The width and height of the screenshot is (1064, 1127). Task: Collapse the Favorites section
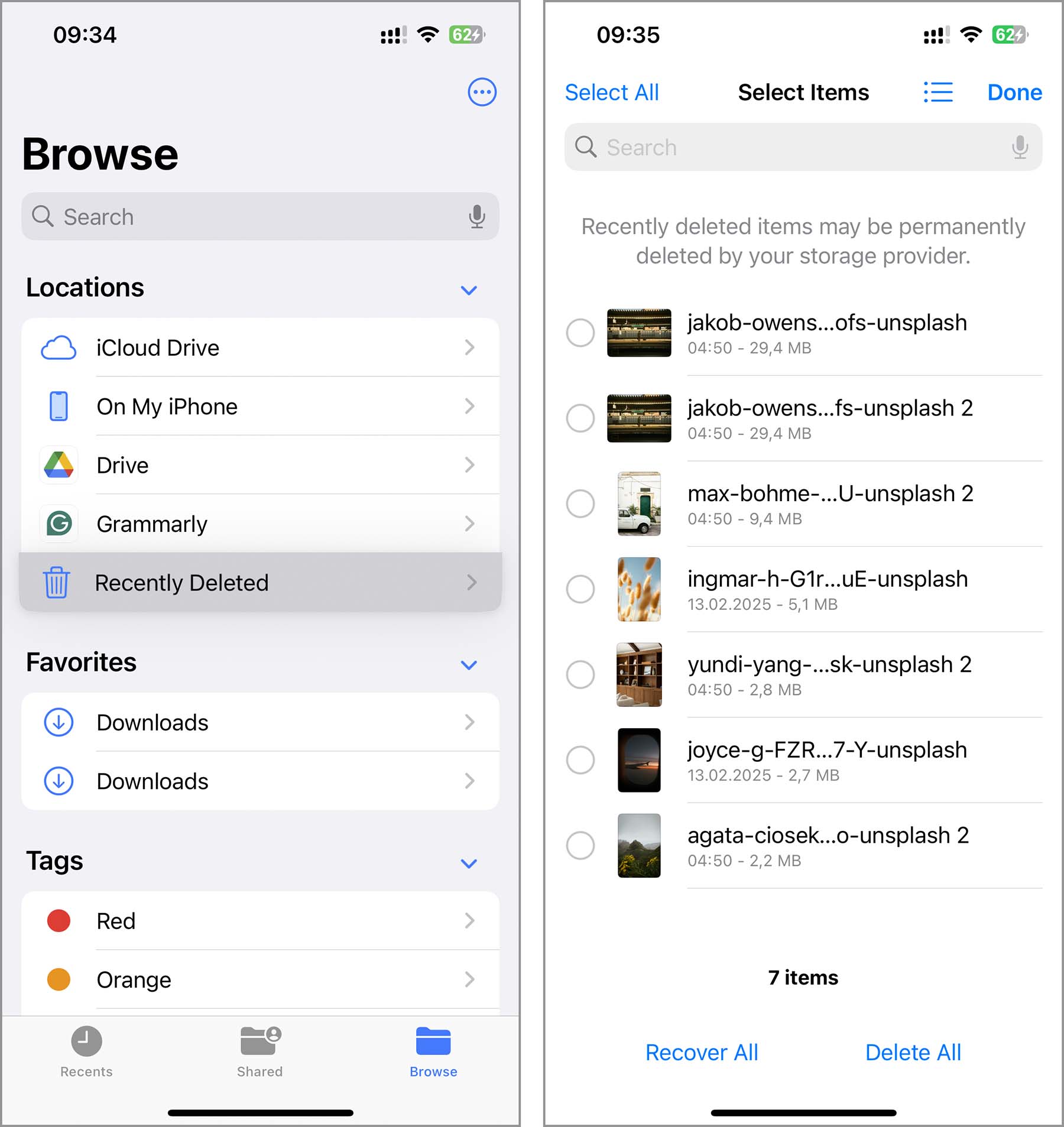pyautogui.click(x=469, y=665)
